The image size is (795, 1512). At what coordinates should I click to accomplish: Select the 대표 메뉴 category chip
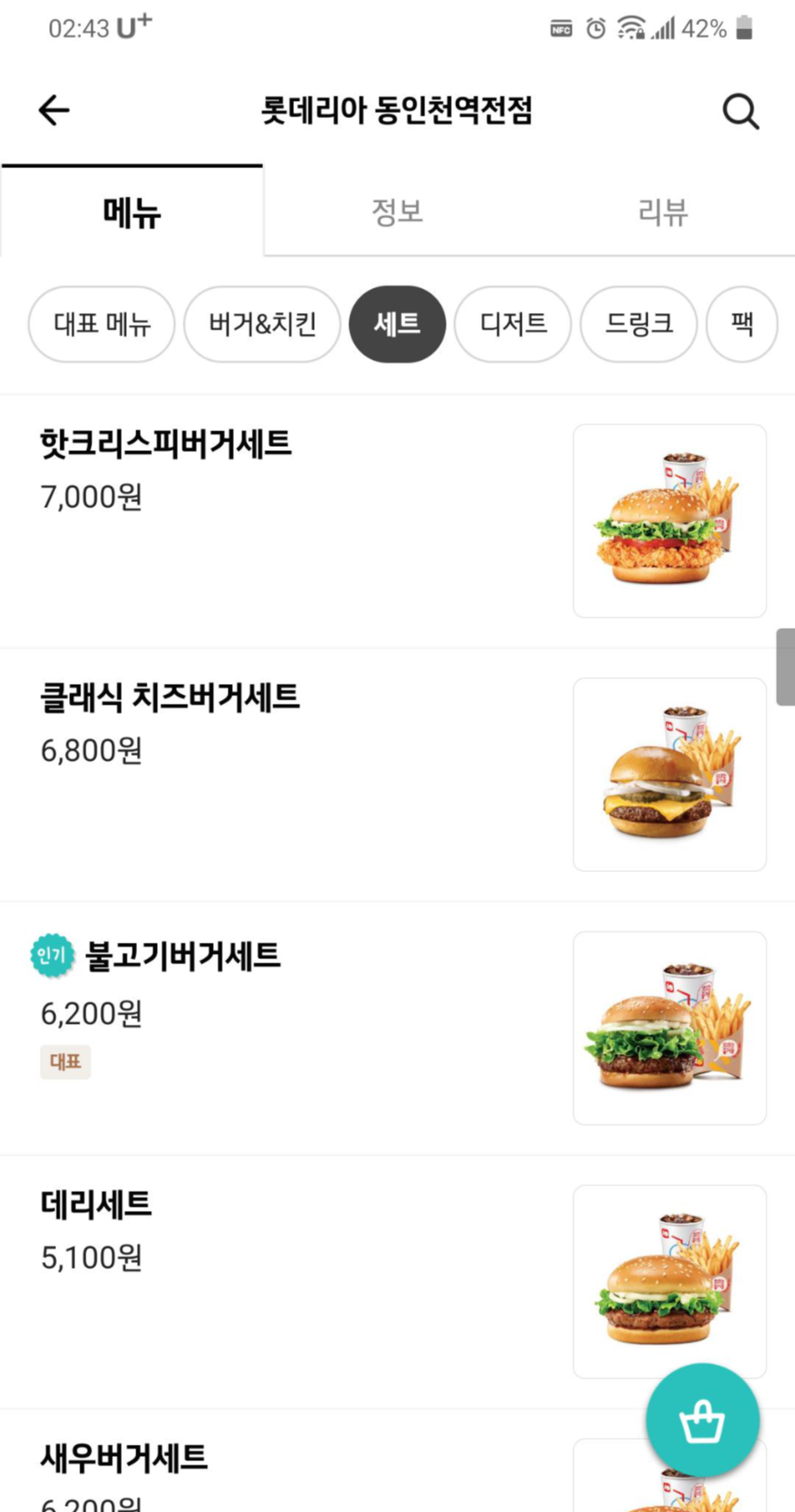click(x=102, y=324)
